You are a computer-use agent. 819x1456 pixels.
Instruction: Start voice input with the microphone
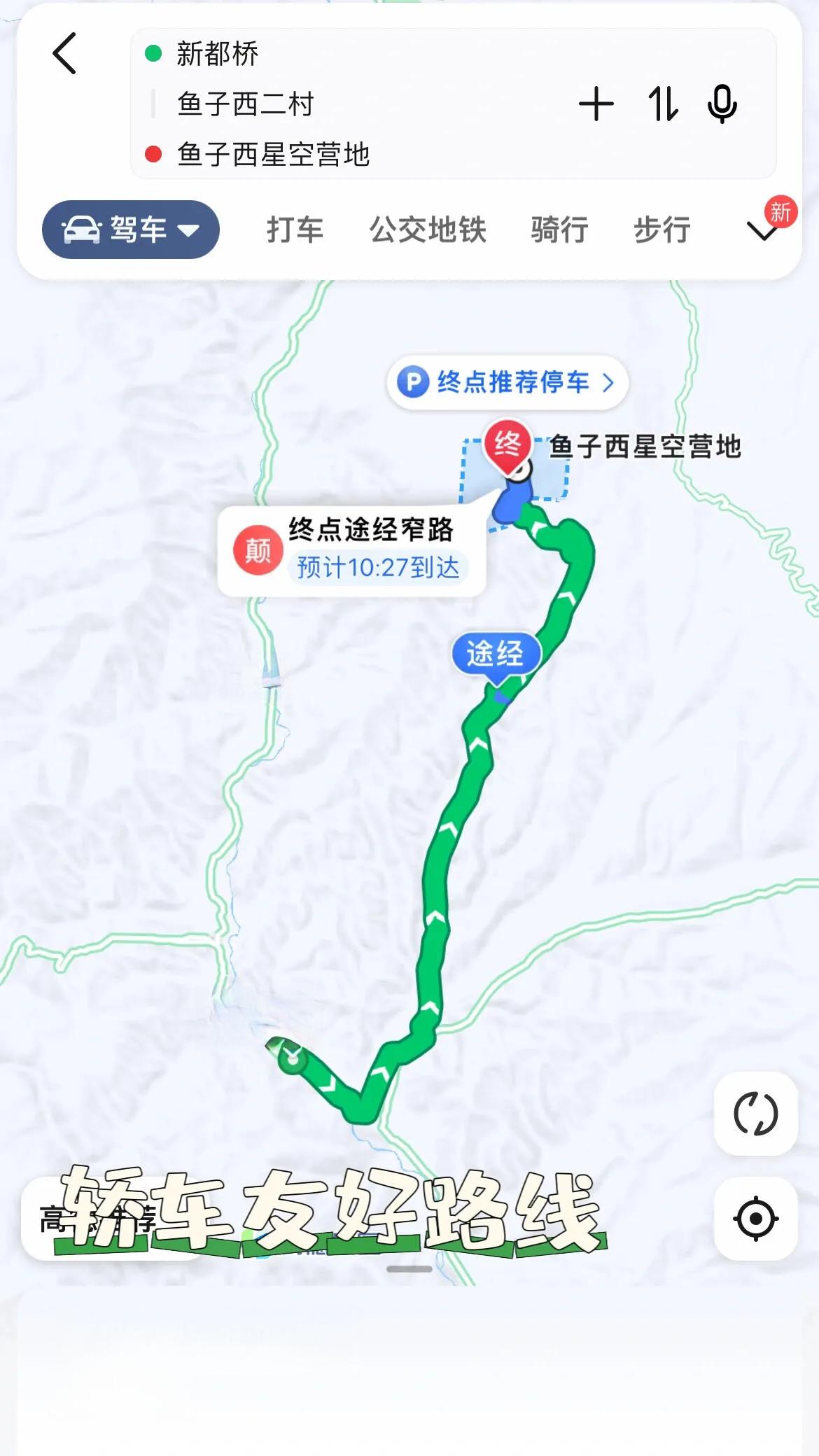(722, 104)
